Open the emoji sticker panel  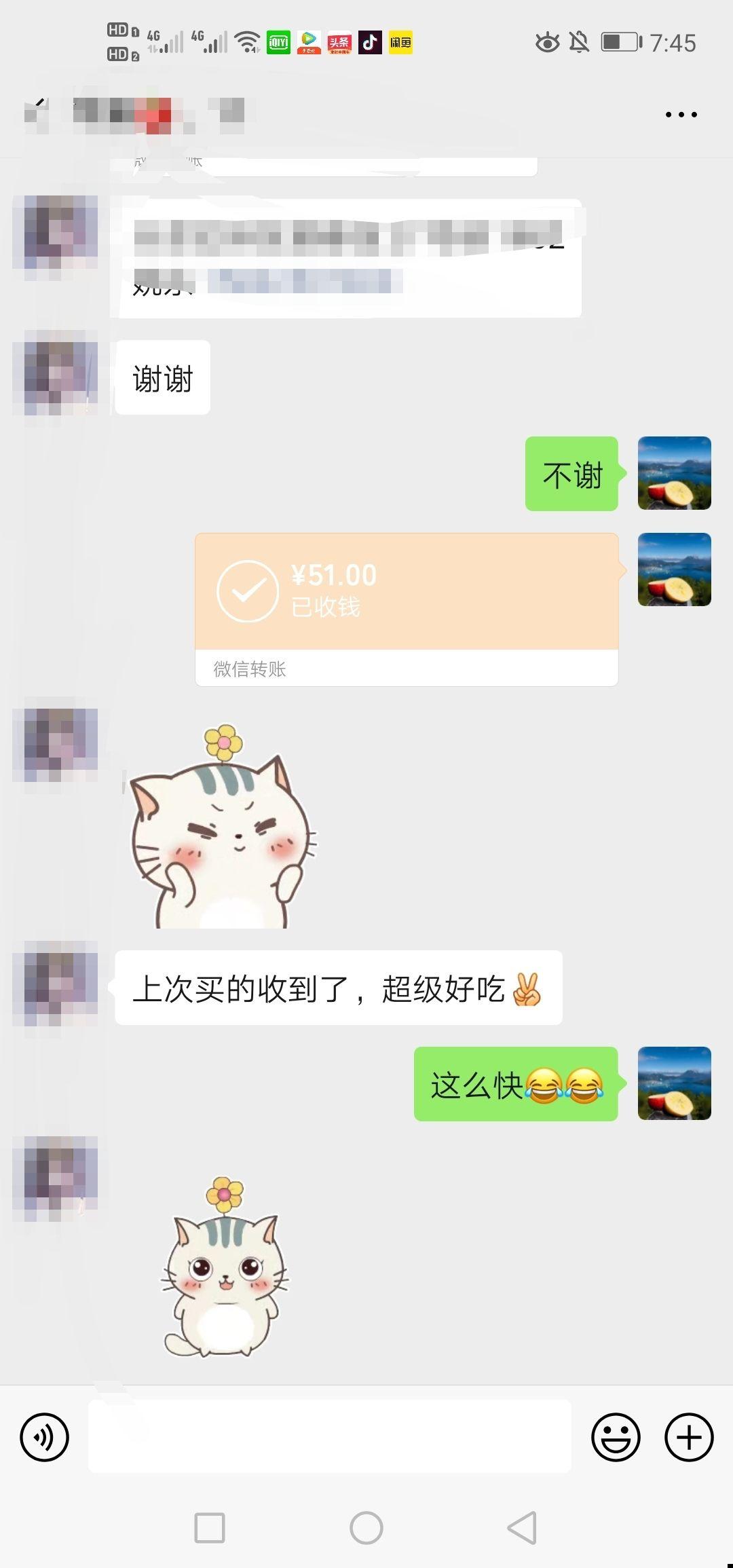tap(616, 1437)
